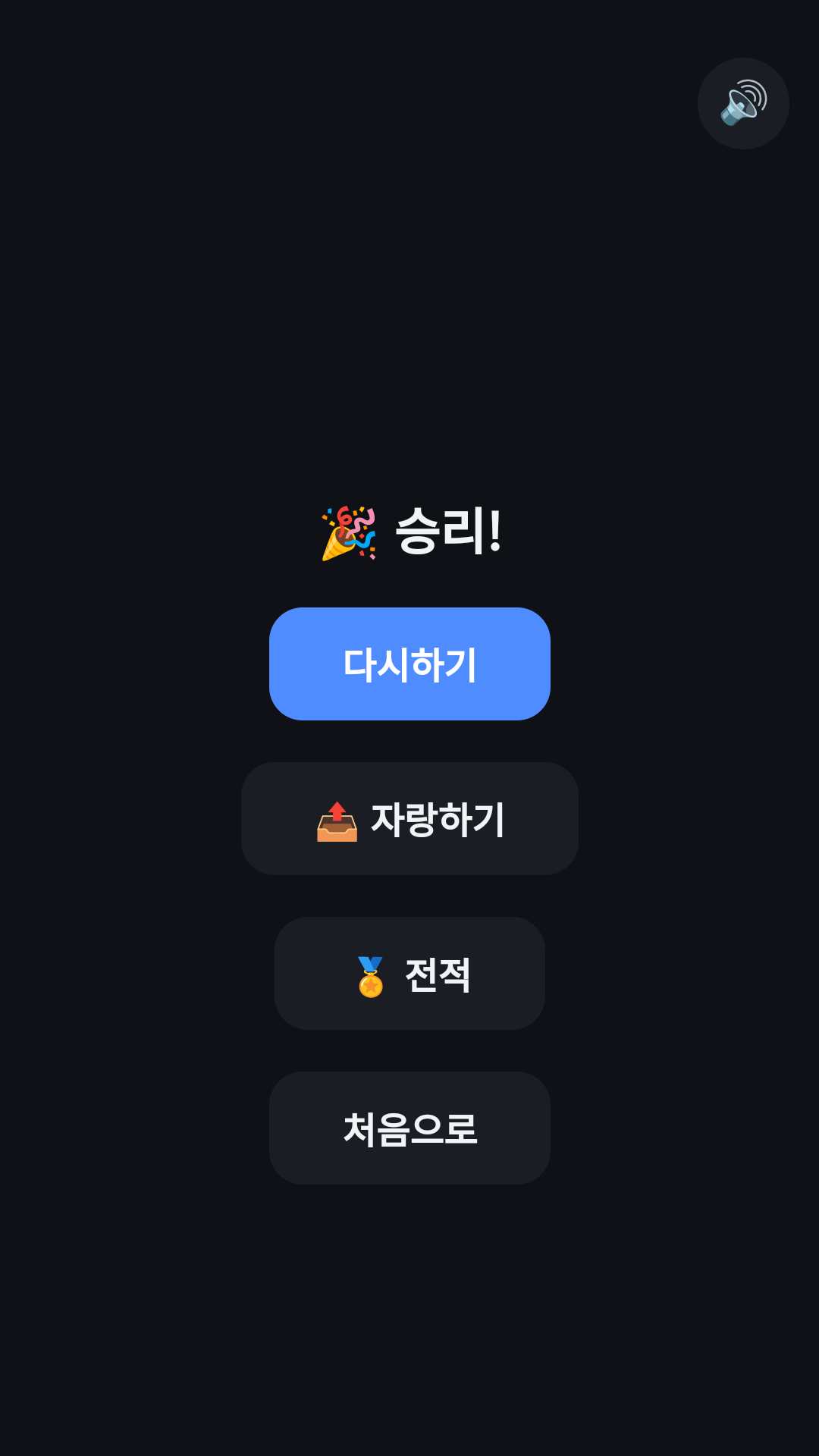Mute the sound with the speaker icon

click(743, 103)
